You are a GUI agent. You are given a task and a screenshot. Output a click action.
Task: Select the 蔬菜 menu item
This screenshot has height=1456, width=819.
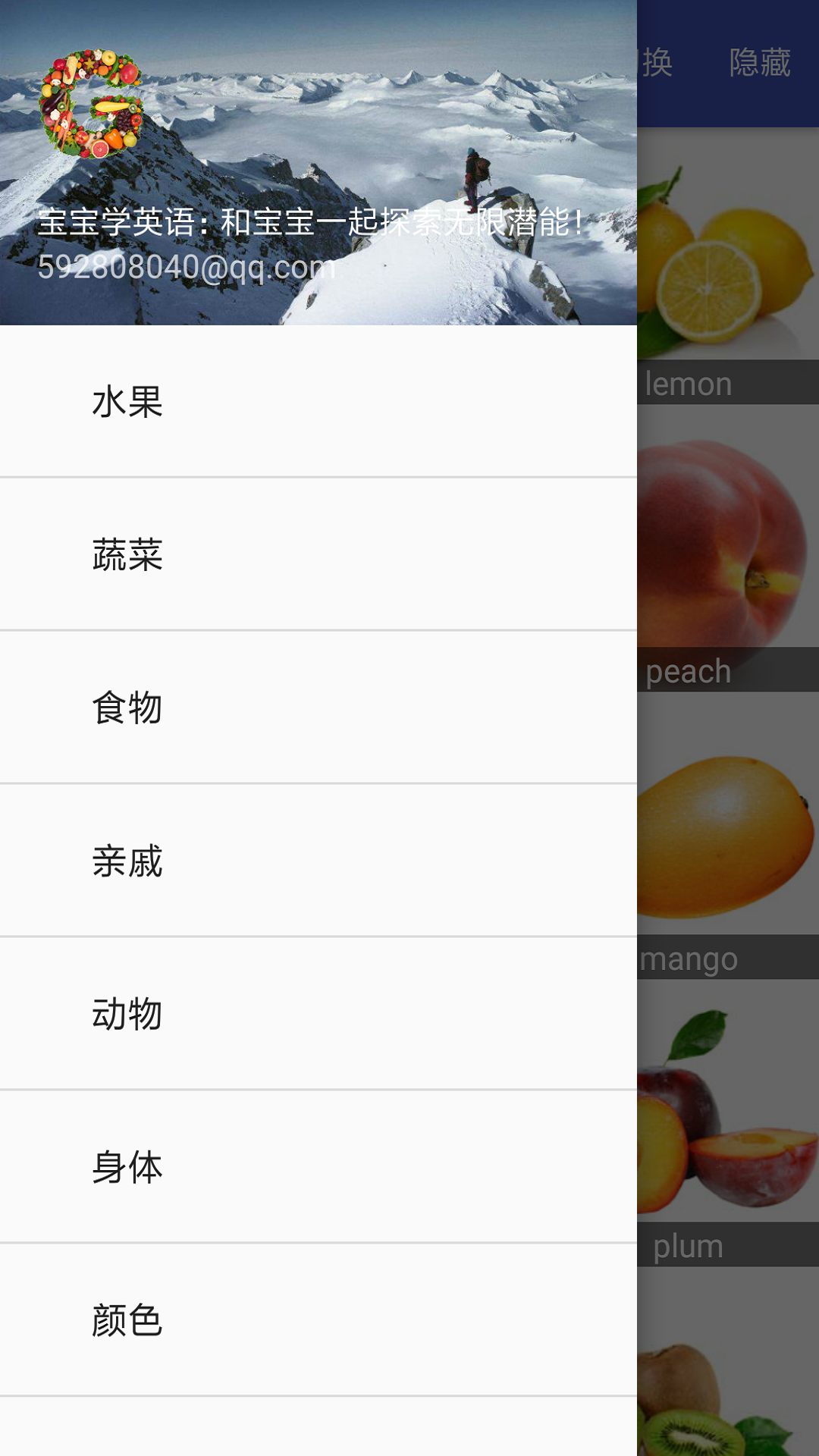[x=318, y=554]
